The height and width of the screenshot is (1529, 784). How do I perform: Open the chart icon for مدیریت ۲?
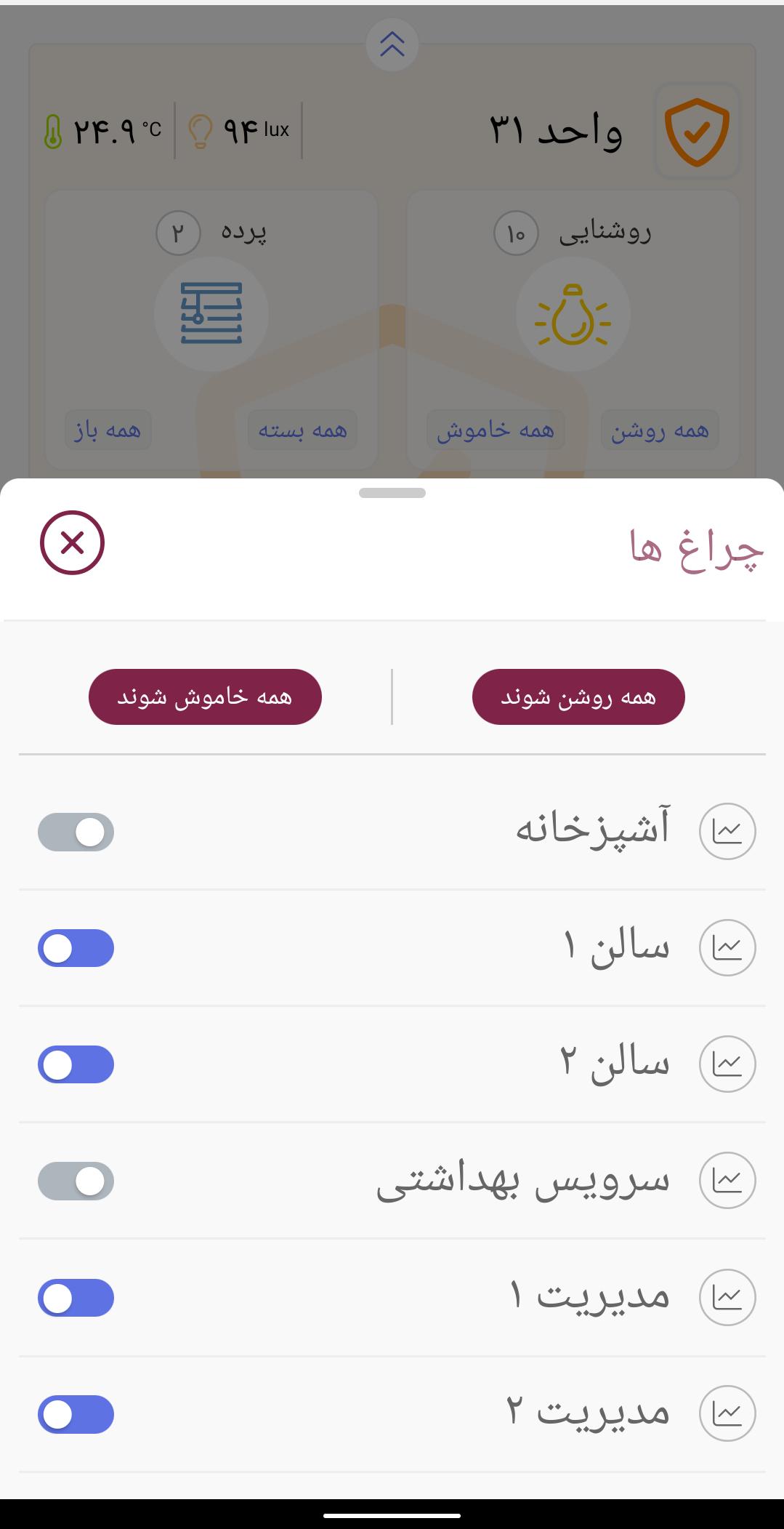727,1413
